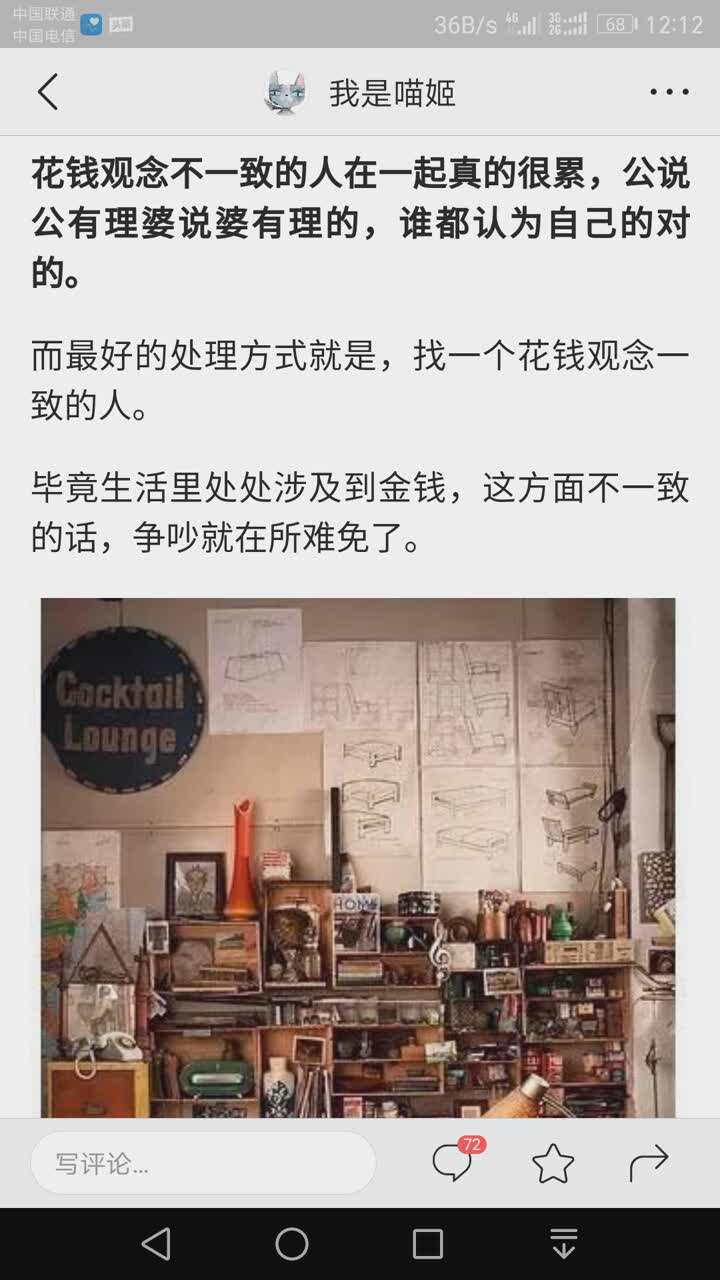The height and width of the screenshot is (1280, 720).
Task: Tap the 写评论 comment input field
Action: point(203,1163)
